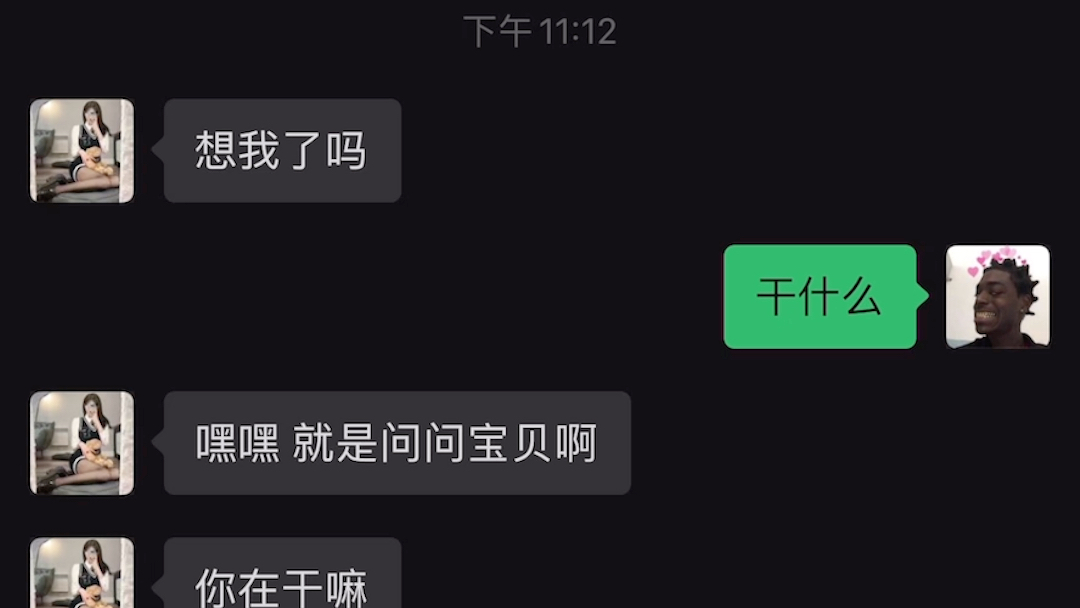
Task: Tap avatar next to "嘿嘿 就是问问宝贝啊"
Action: (x=82, y=443)
